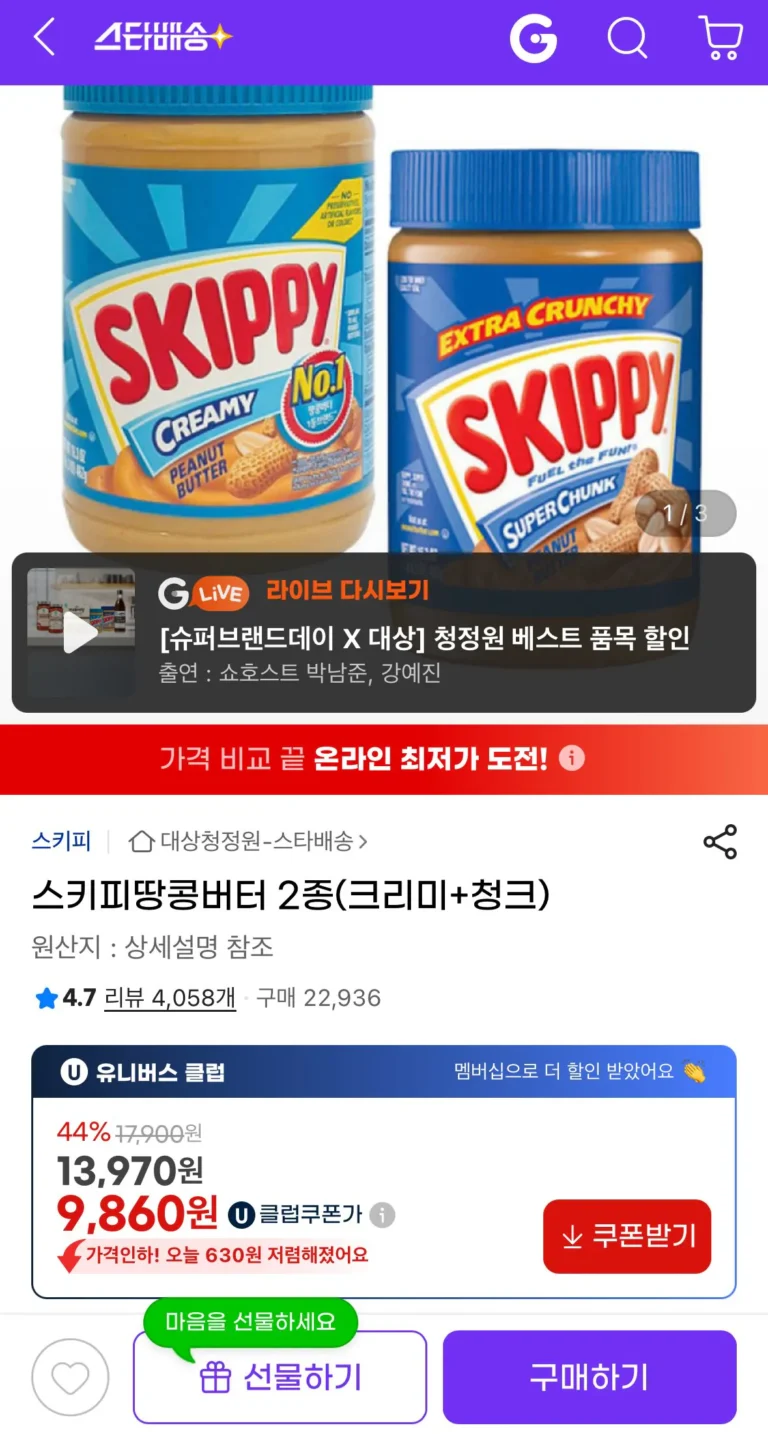Open search from the top bar
Viewport: 768px width, 1434px height.
pyautogui.click(x=627, y=40)
